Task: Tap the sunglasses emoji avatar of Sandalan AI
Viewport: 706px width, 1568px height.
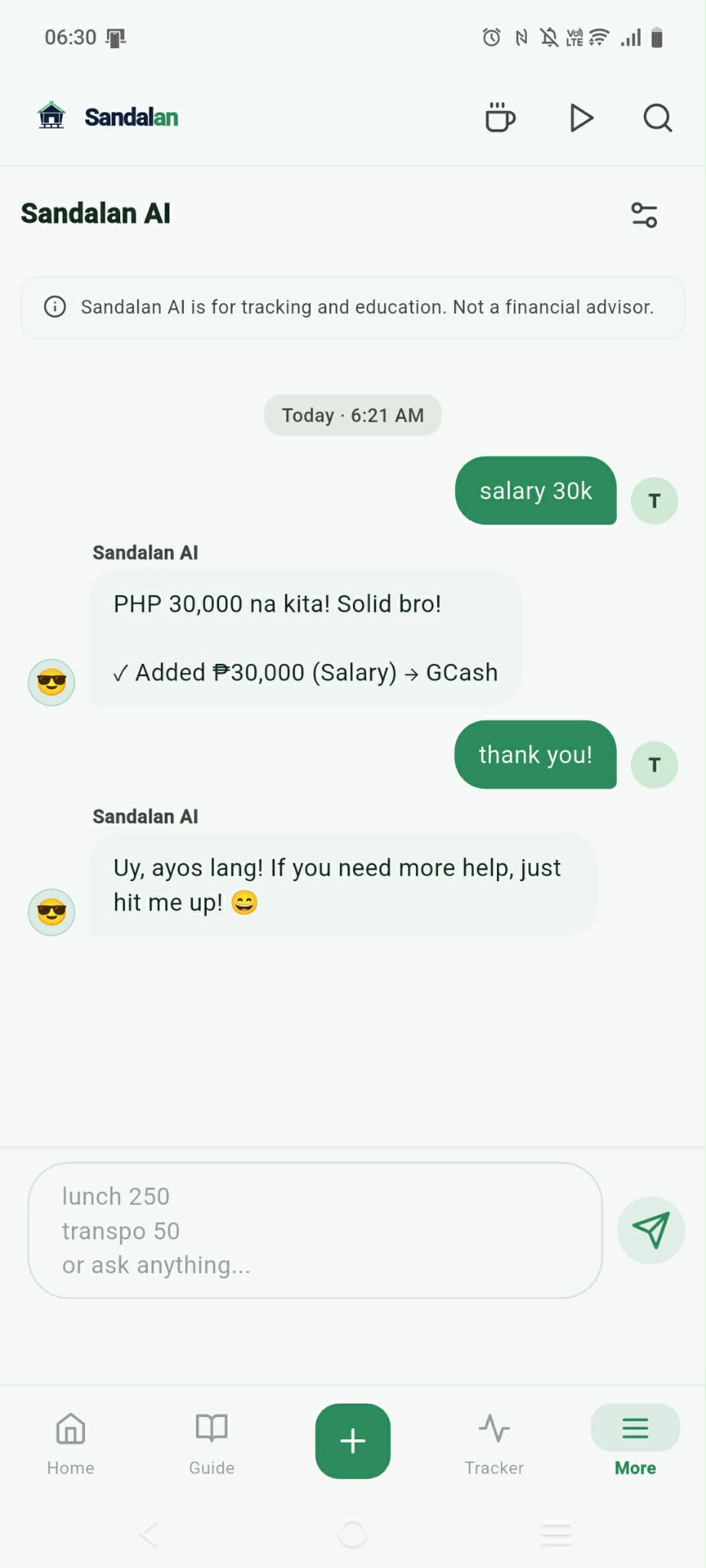Action: pyautogui.click(x=51, y=681)
